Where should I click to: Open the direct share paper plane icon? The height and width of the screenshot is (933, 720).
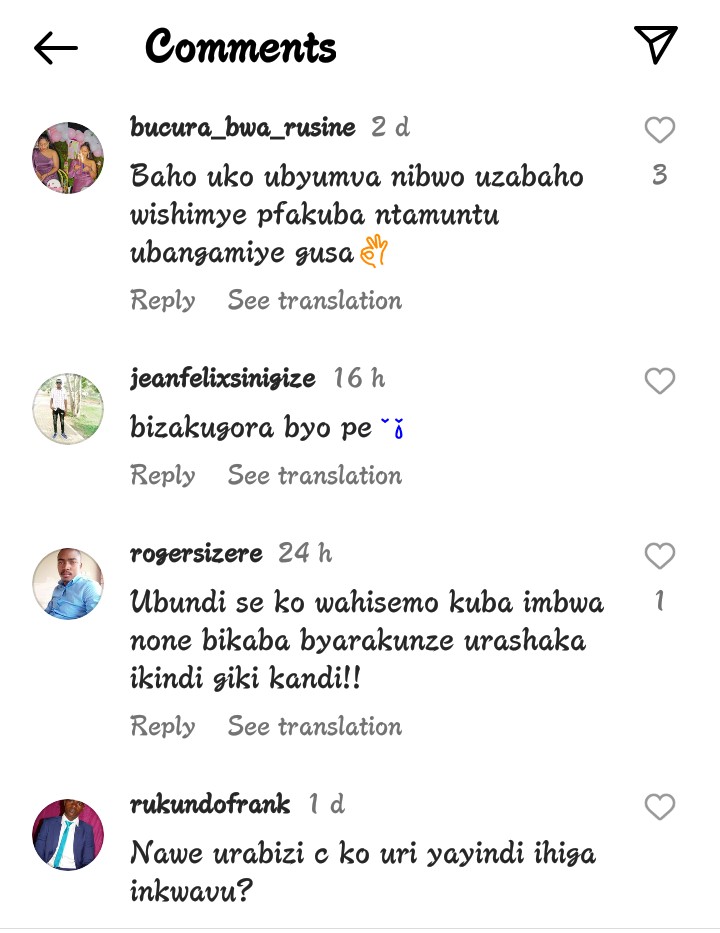(656, 44)
